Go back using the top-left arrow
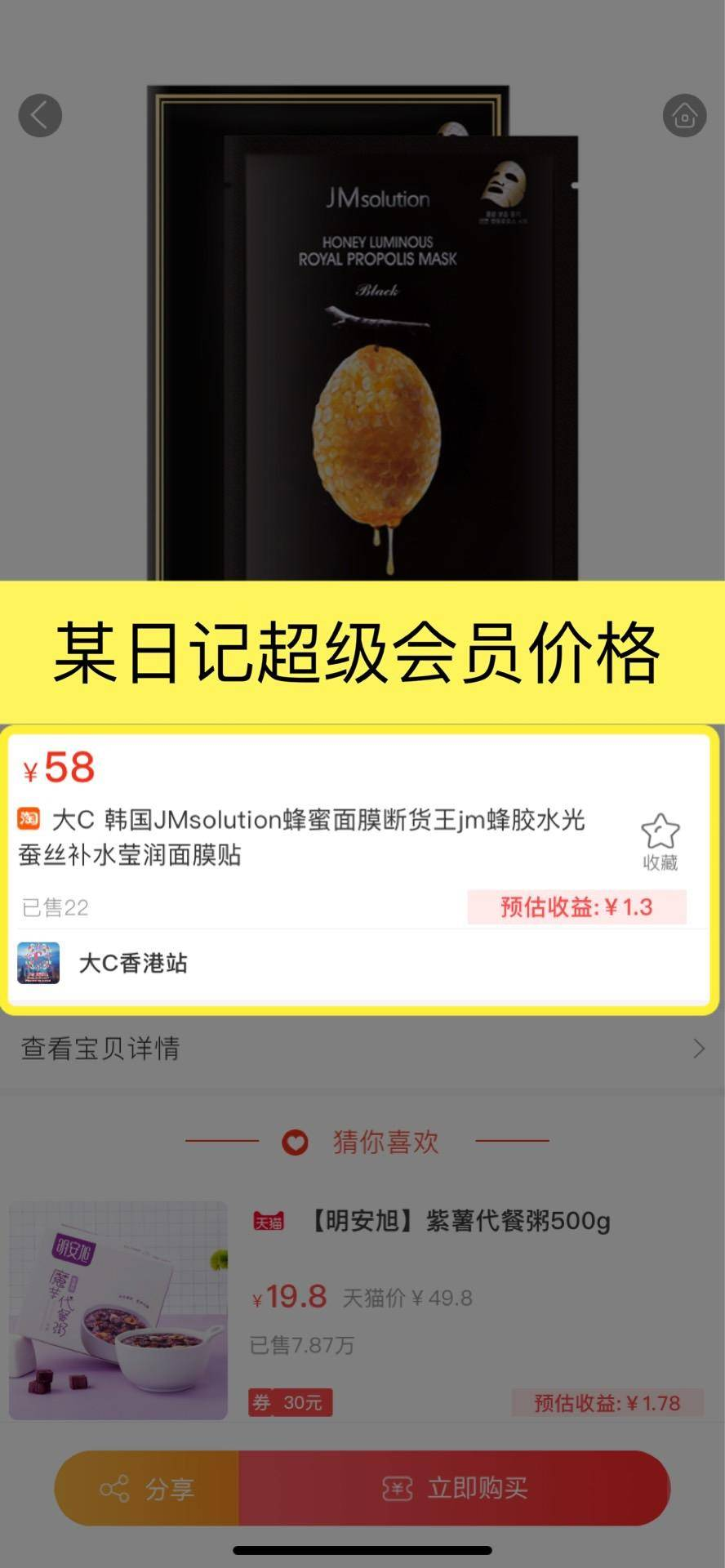The width and height of the screenshot is (725, 1568). (40, 115)
